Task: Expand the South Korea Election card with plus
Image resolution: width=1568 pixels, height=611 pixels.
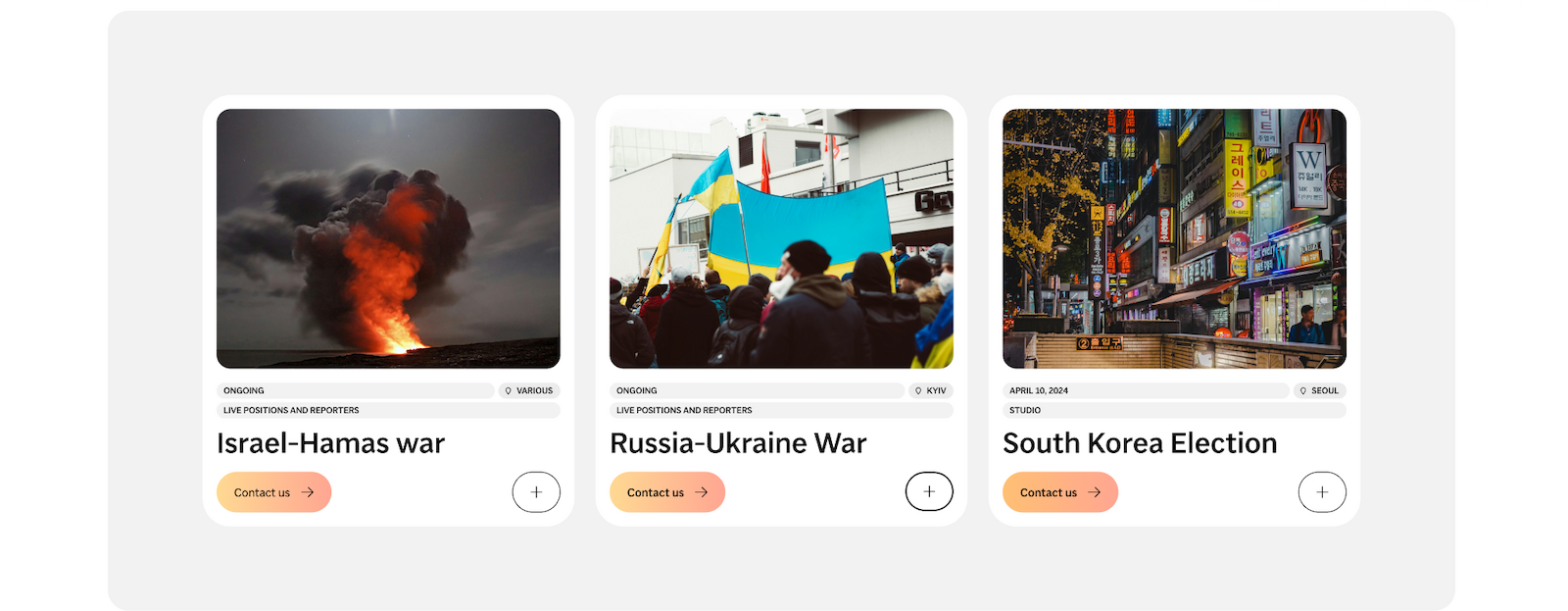Action: (x=1322, y=492)
